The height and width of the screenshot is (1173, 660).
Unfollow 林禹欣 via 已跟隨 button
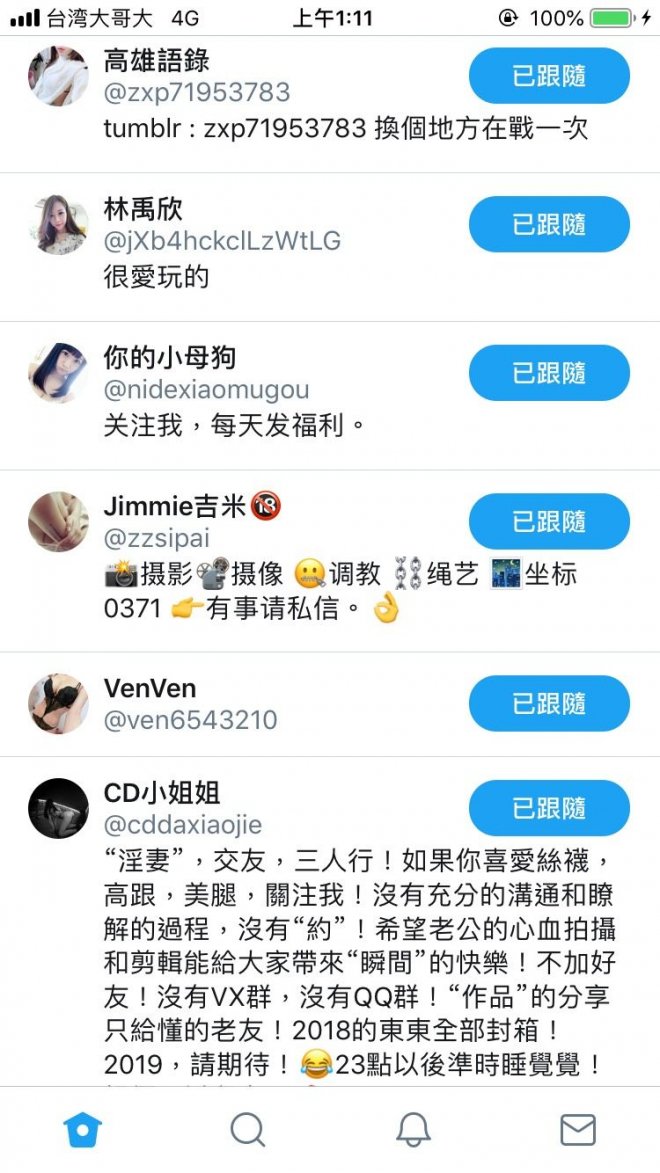point(549,224)
